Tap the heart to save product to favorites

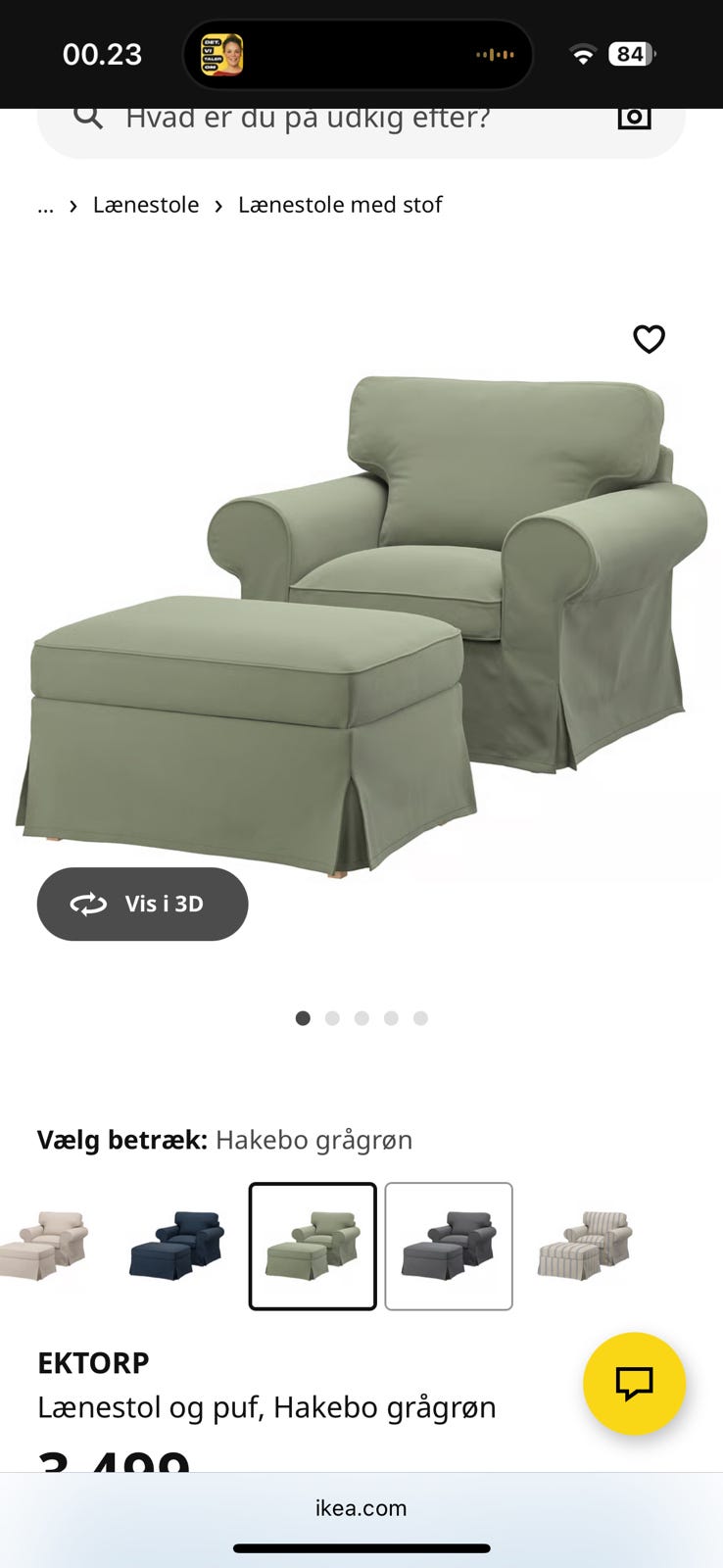point(649,339)
